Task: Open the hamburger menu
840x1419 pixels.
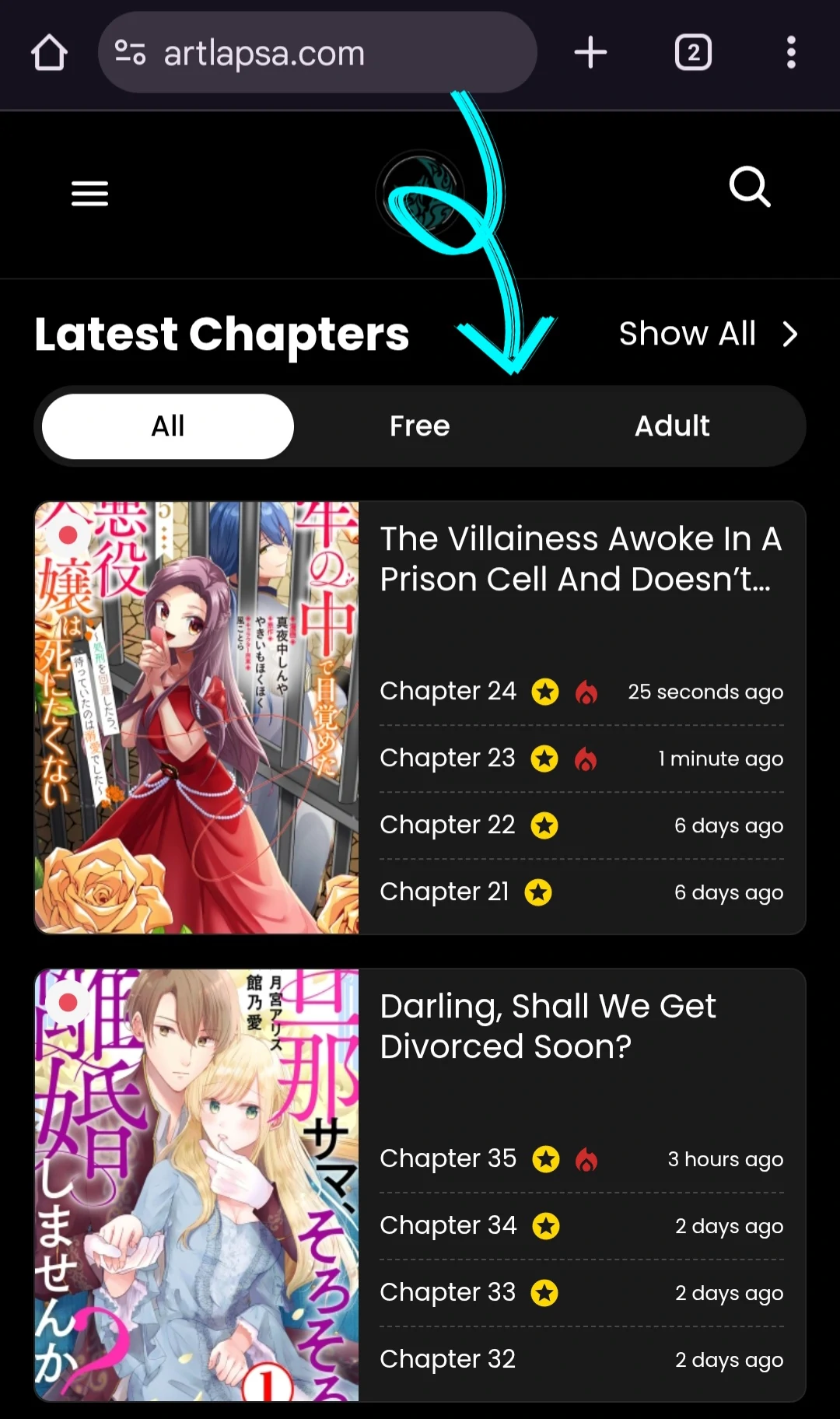Action: pyautogui.click(x=89, y=193)
